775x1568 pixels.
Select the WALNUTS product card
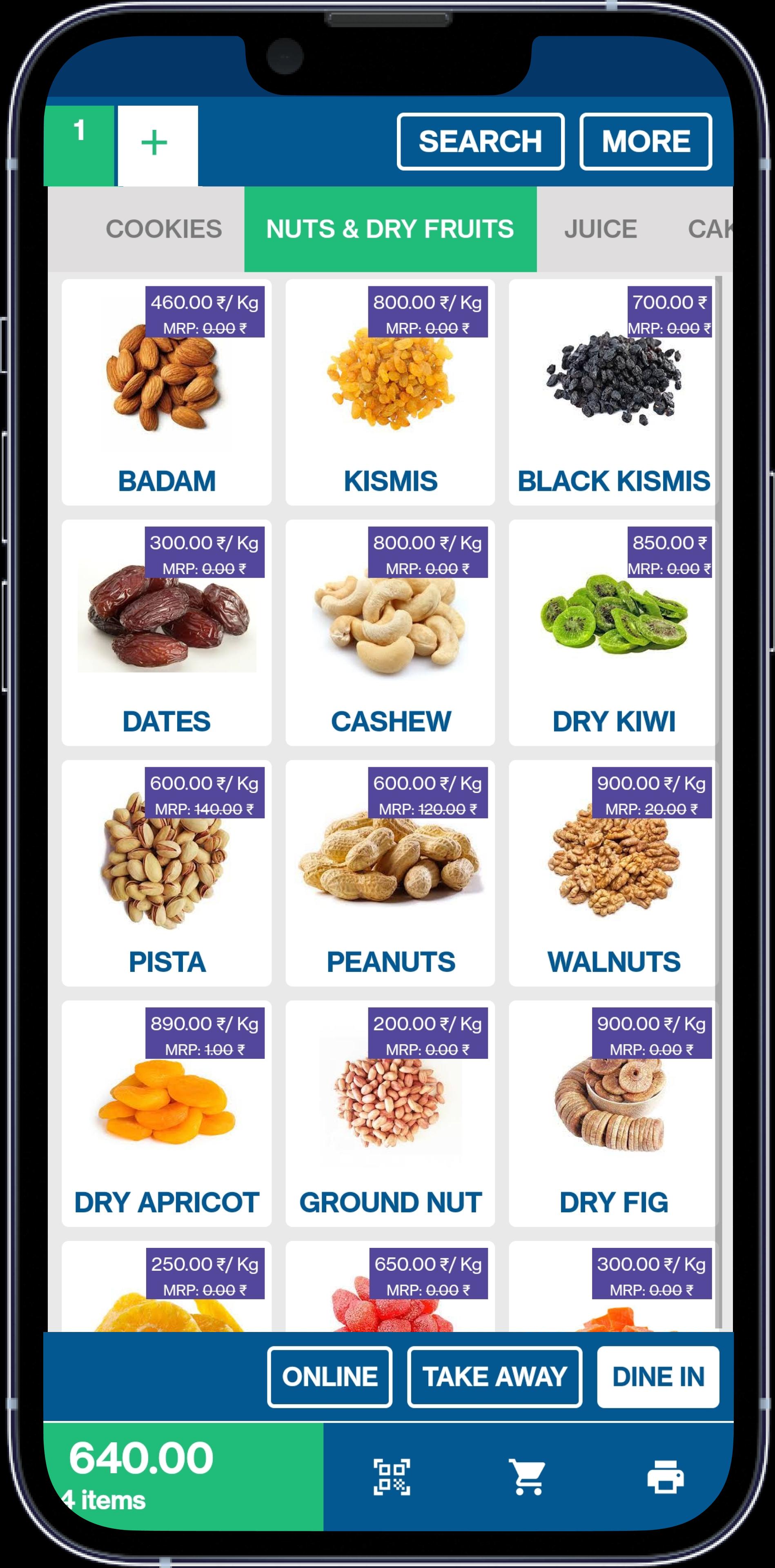(613, 873)
